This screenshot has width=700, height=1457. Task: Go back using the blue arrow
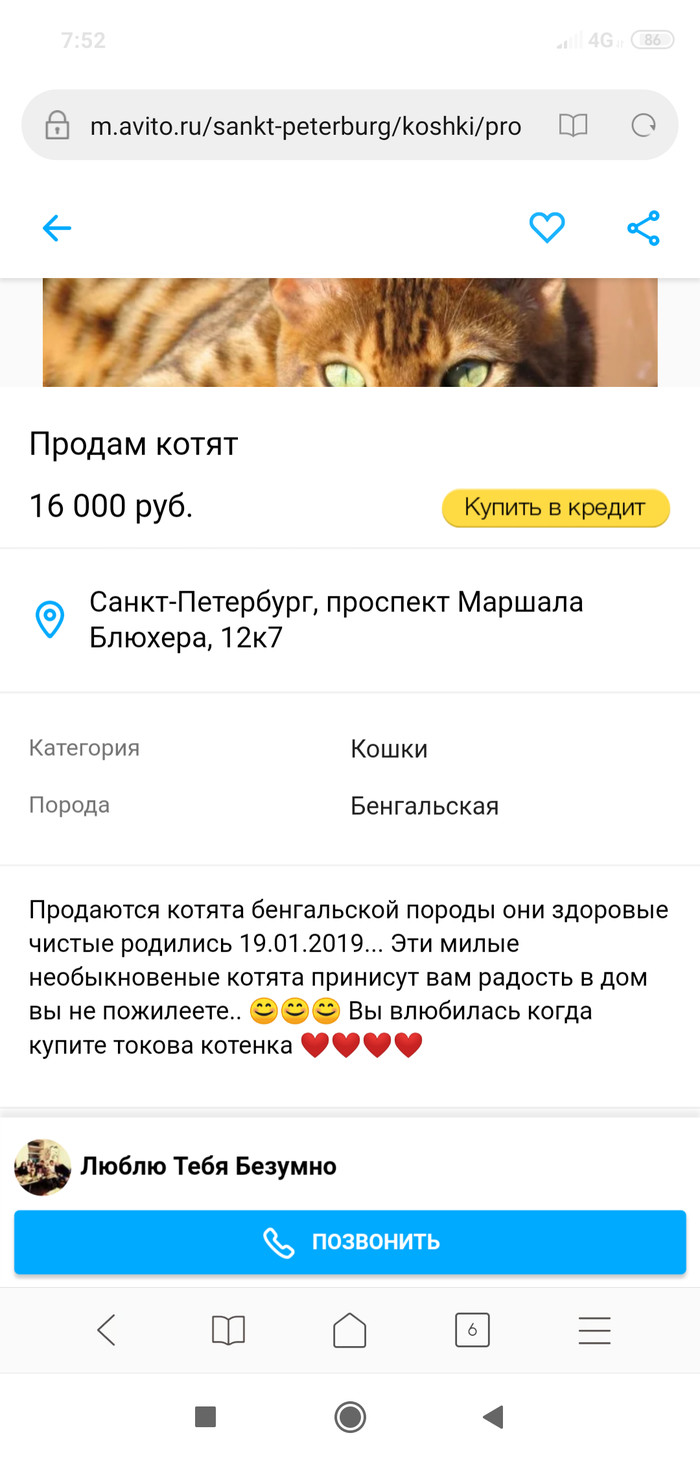57,229
